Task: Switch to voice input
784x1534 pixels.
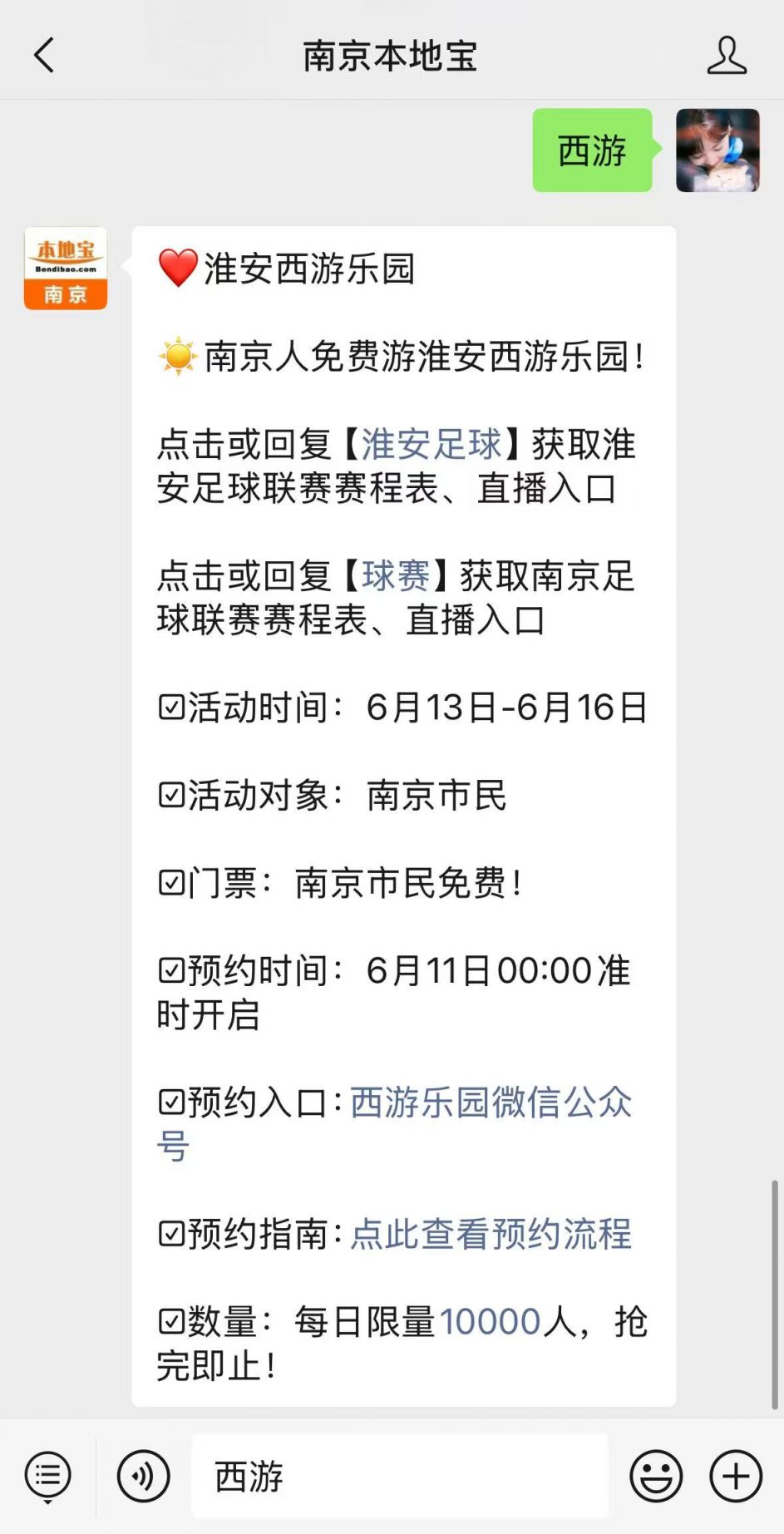Action: point(144,1477)
